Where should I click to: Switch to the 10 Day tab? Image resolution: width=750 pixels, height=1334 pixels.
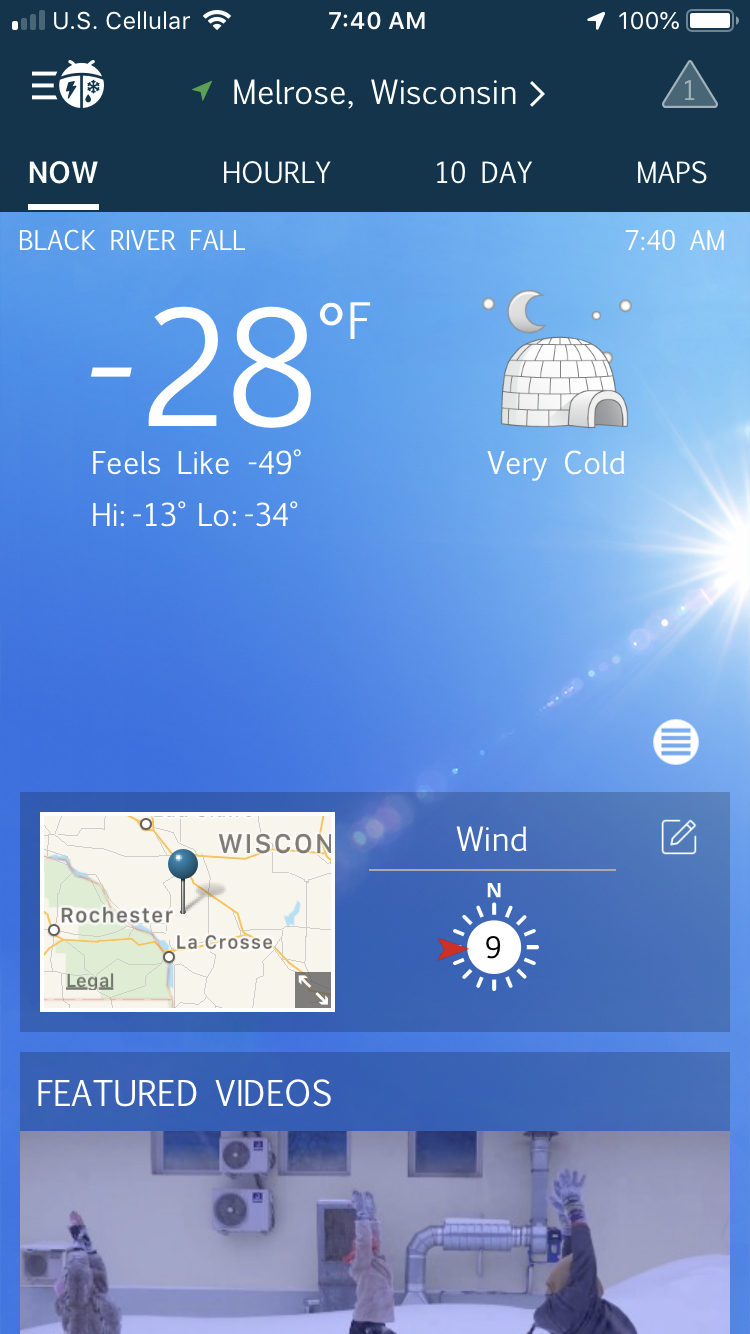[x=483, y=173]
